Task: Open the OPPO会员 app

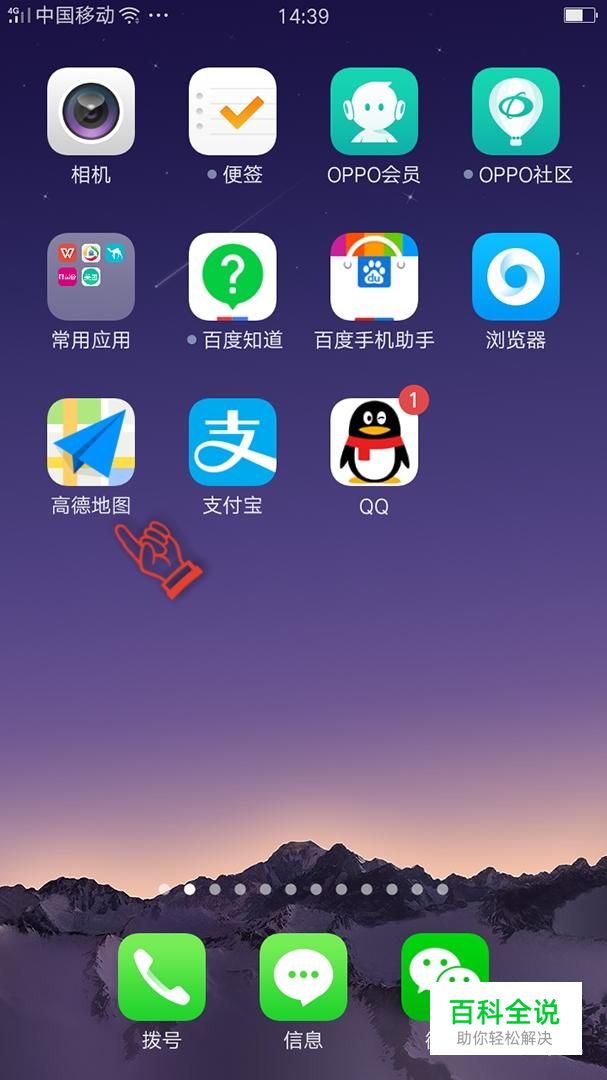Action: (374, 111)
